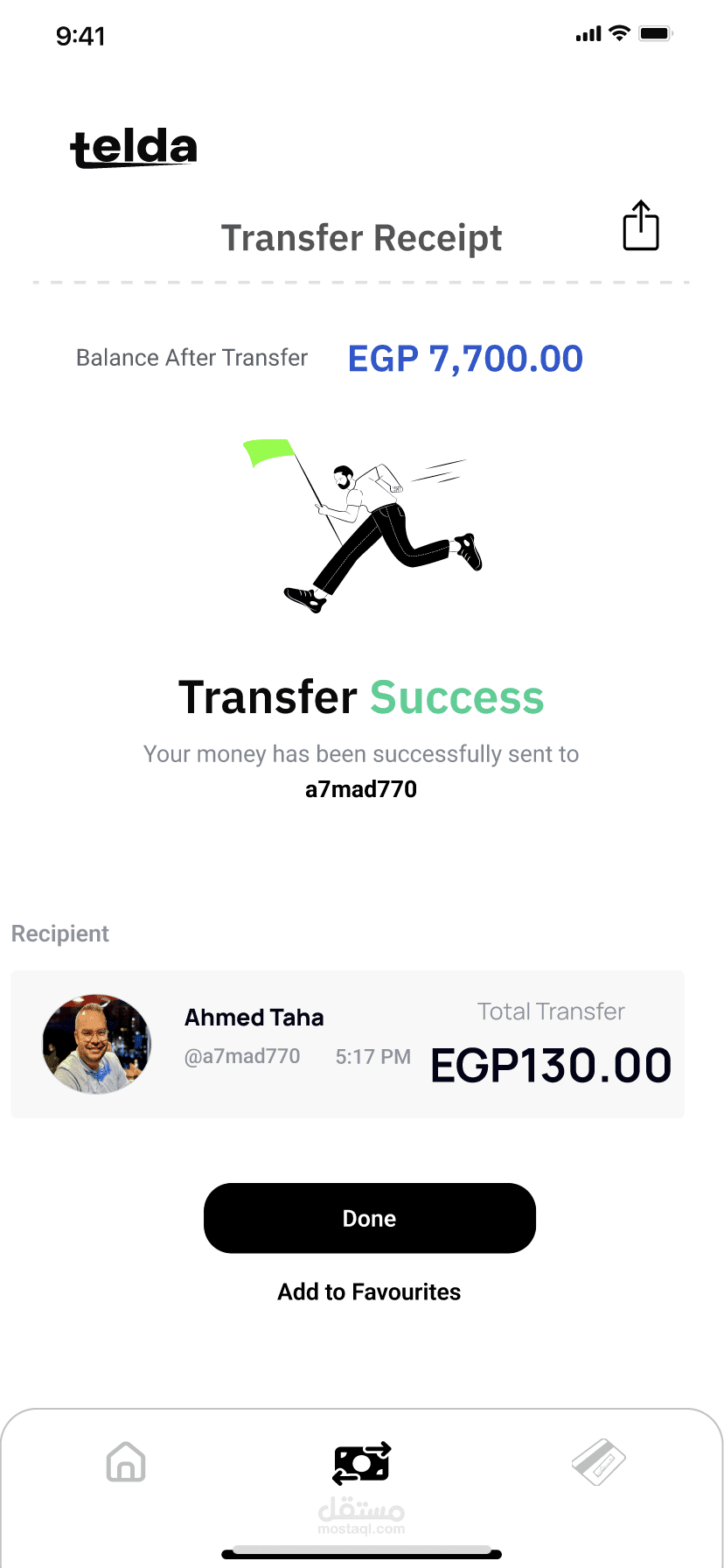Viewport: 724px width, 1568px height.
Task: Go to the home tab
Action: point(126,1461)
